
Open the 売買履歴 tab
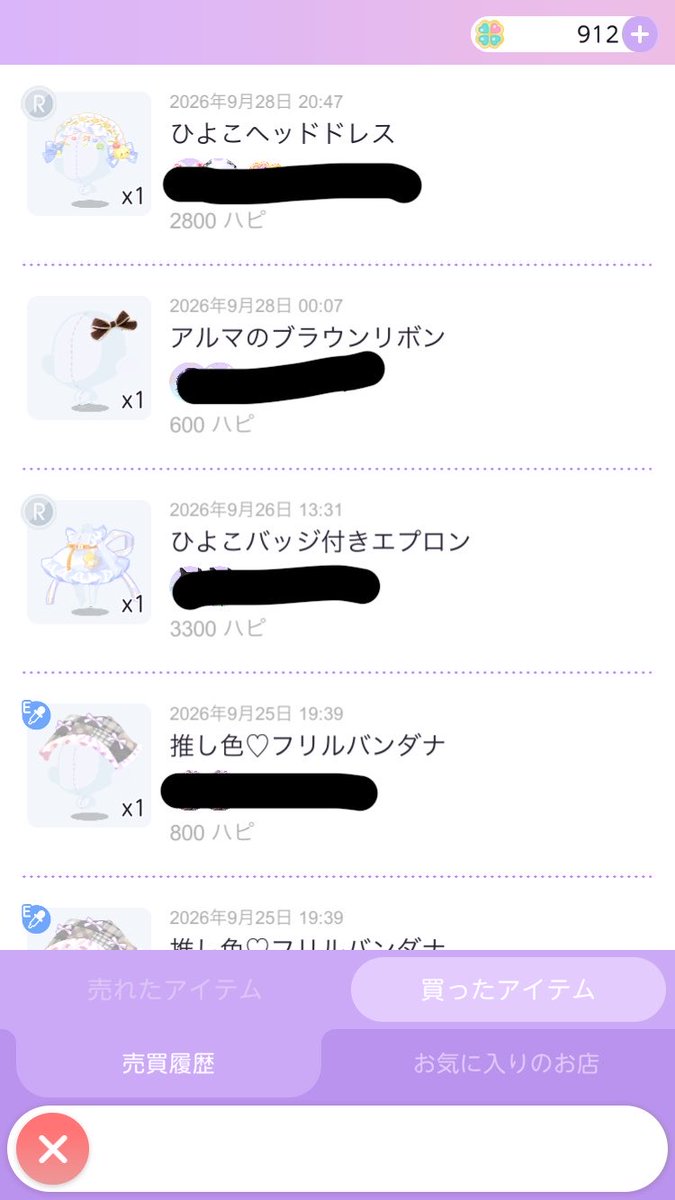pyautogui.click(x=168, y=1062)
